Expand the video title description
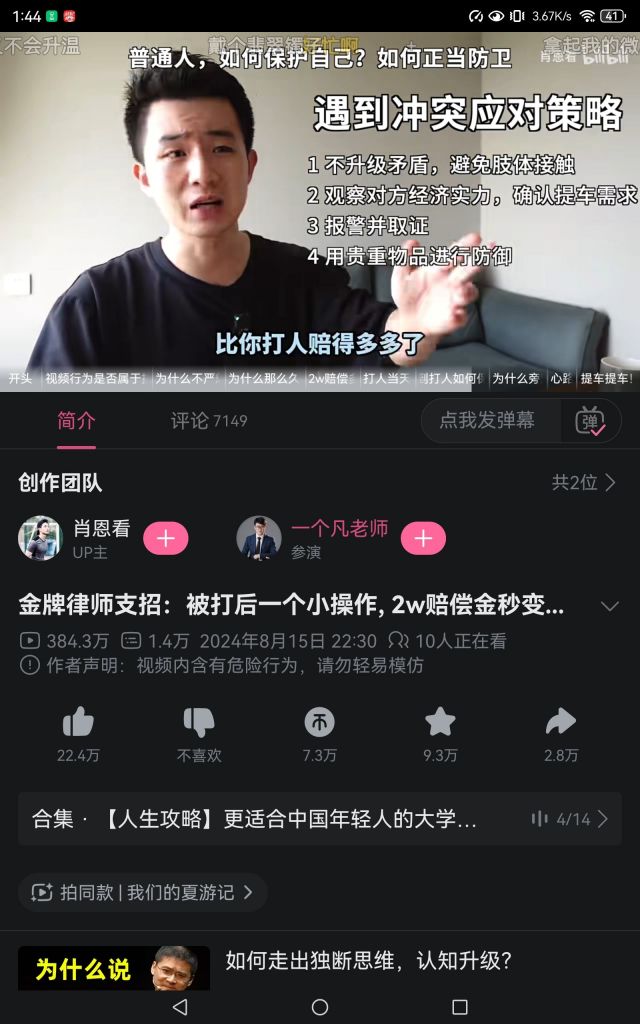The width and height of the screenshot is (640, 1024). click(x=609, y=606)
